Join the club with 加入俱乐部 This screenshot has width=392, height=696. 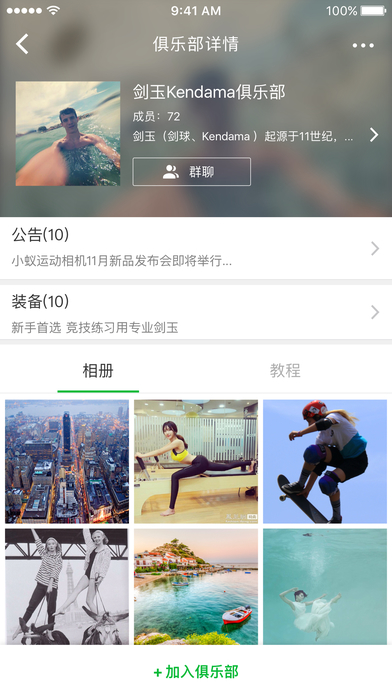196,672
